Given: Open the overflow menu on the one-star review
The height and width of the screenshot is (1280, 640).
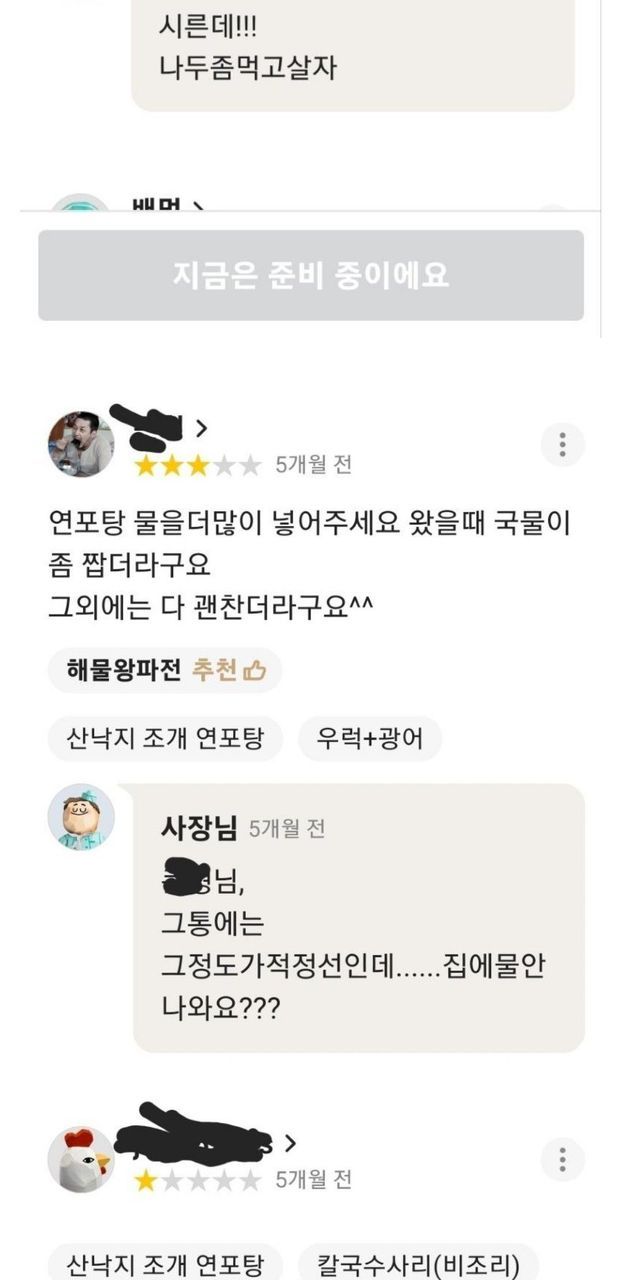Looking at the screenshot, I should (x=562, y=1159).
